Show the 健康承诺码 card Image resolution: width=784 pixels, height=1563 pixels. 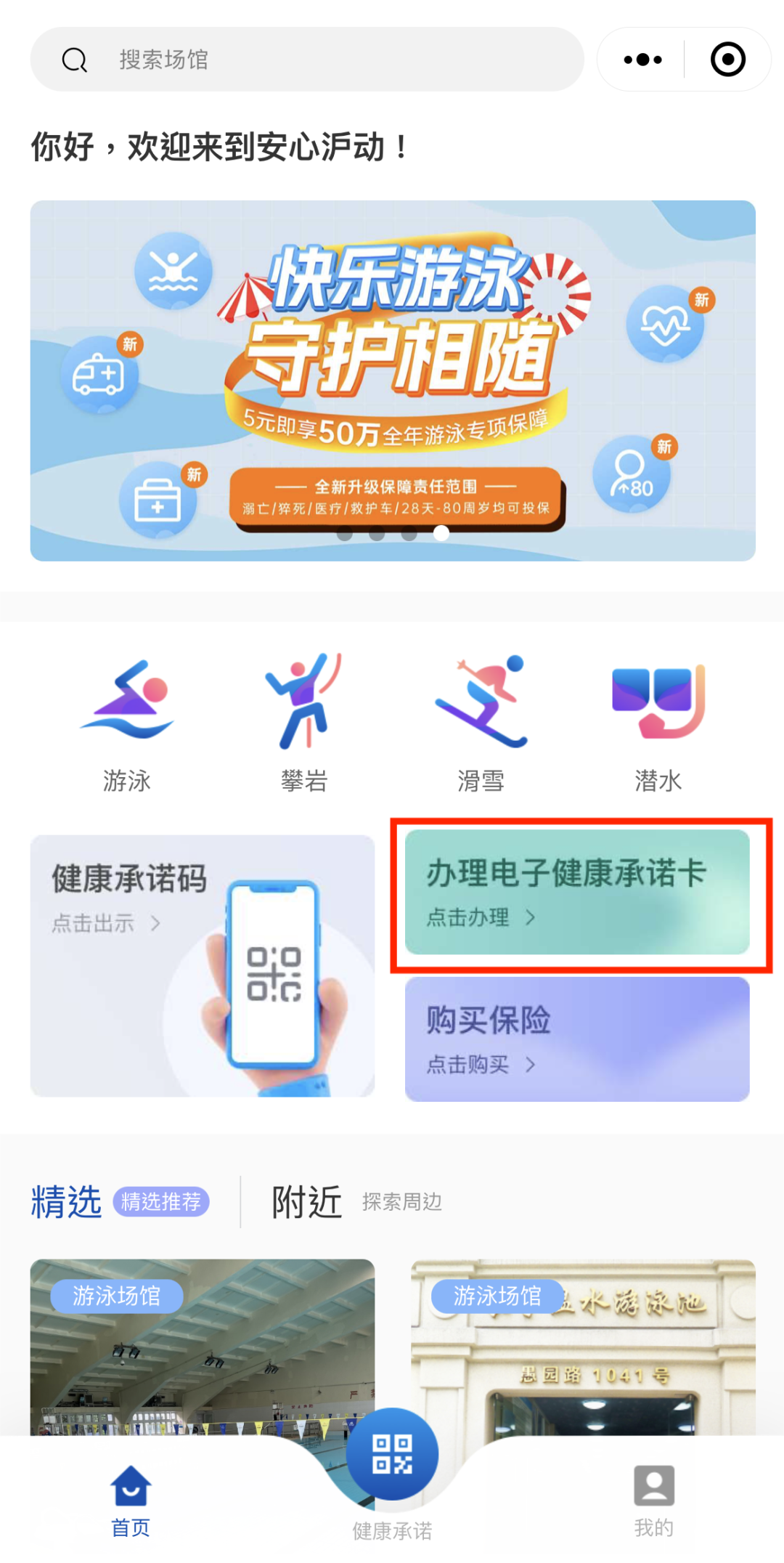click(x=203, y=965)
